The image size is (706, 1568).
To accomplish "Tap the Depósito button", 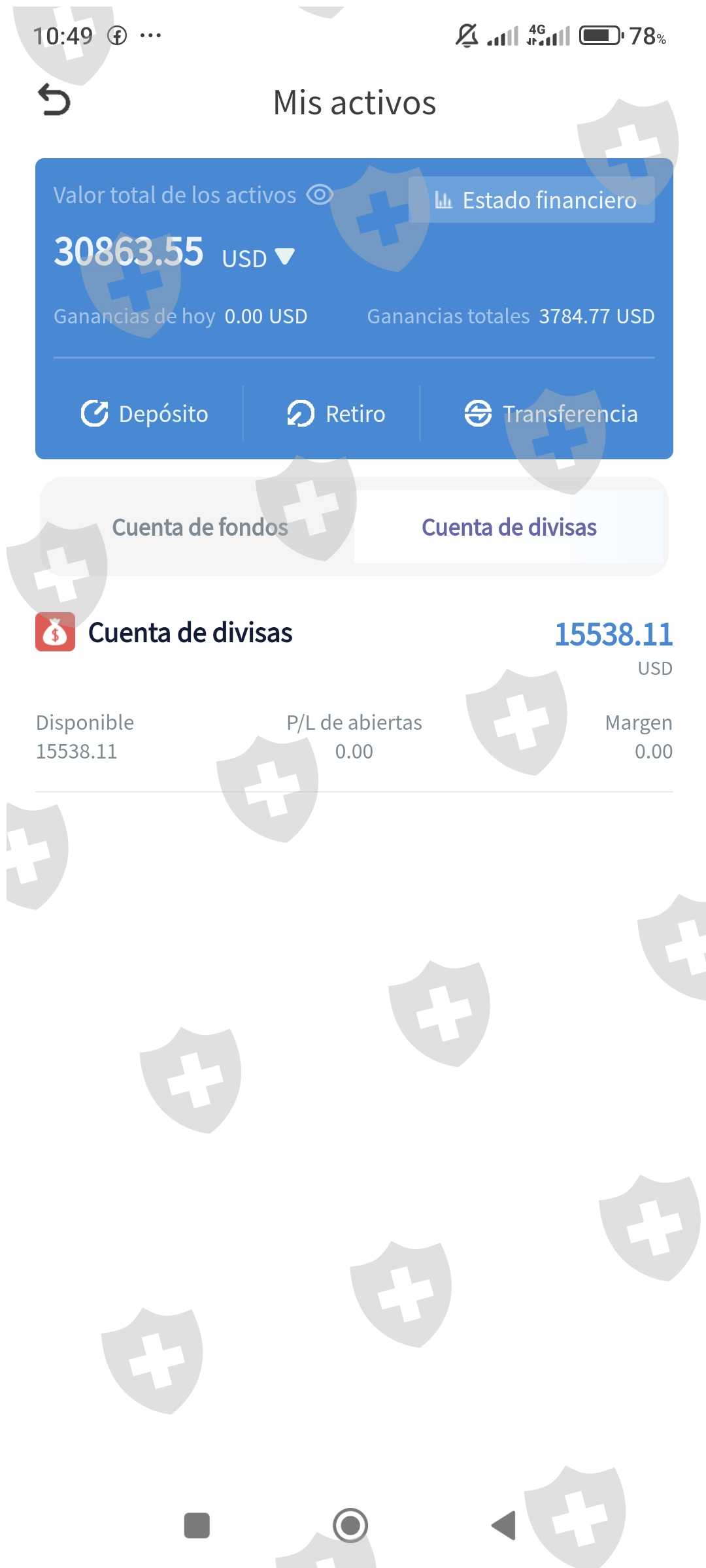I will (144, 414).
